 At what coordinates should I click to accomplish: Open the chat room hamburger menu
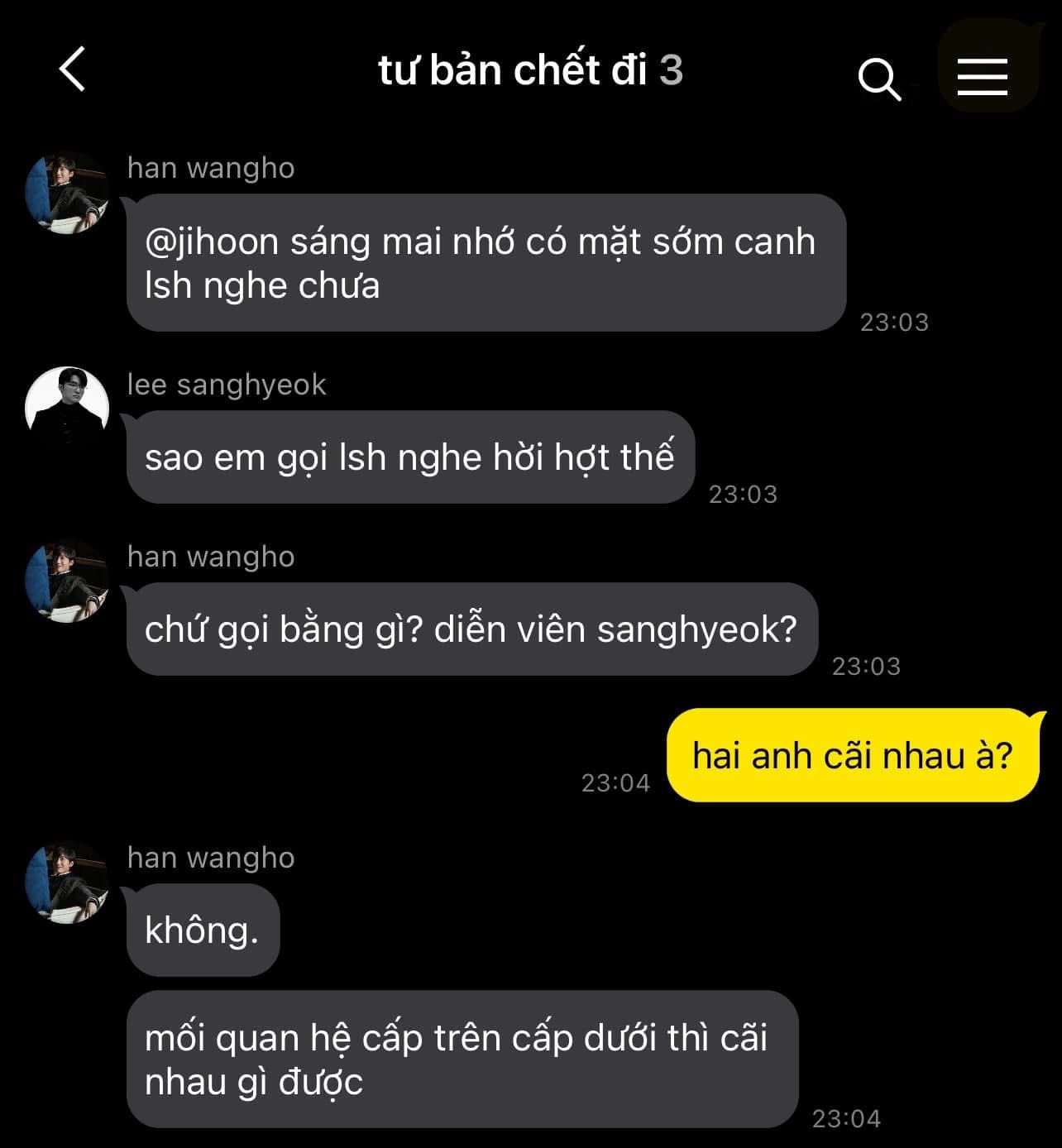click(983, 77)
